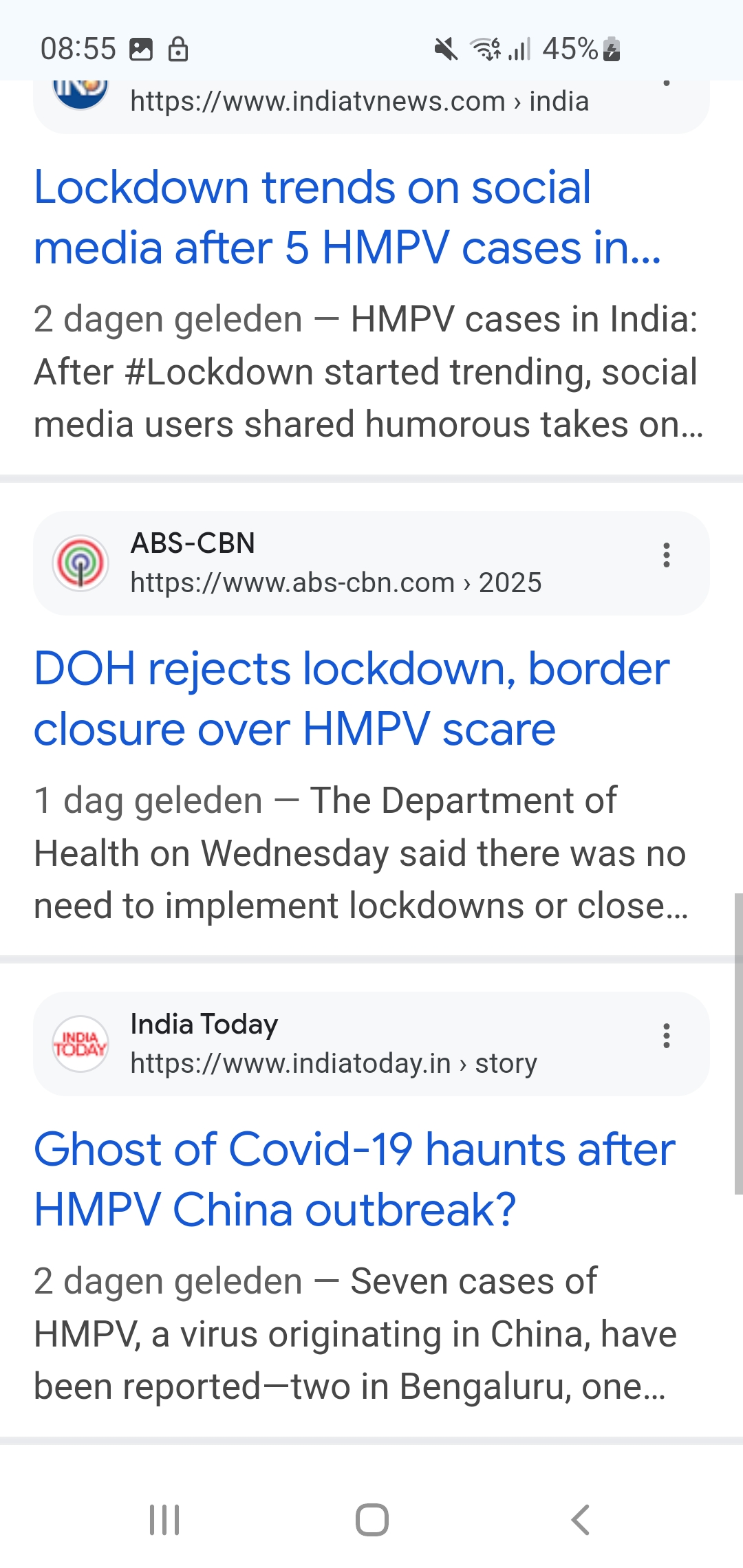Open 'Ghost of Covid-19 haunts' article
743x1568 pixels.
(354, 1179)
